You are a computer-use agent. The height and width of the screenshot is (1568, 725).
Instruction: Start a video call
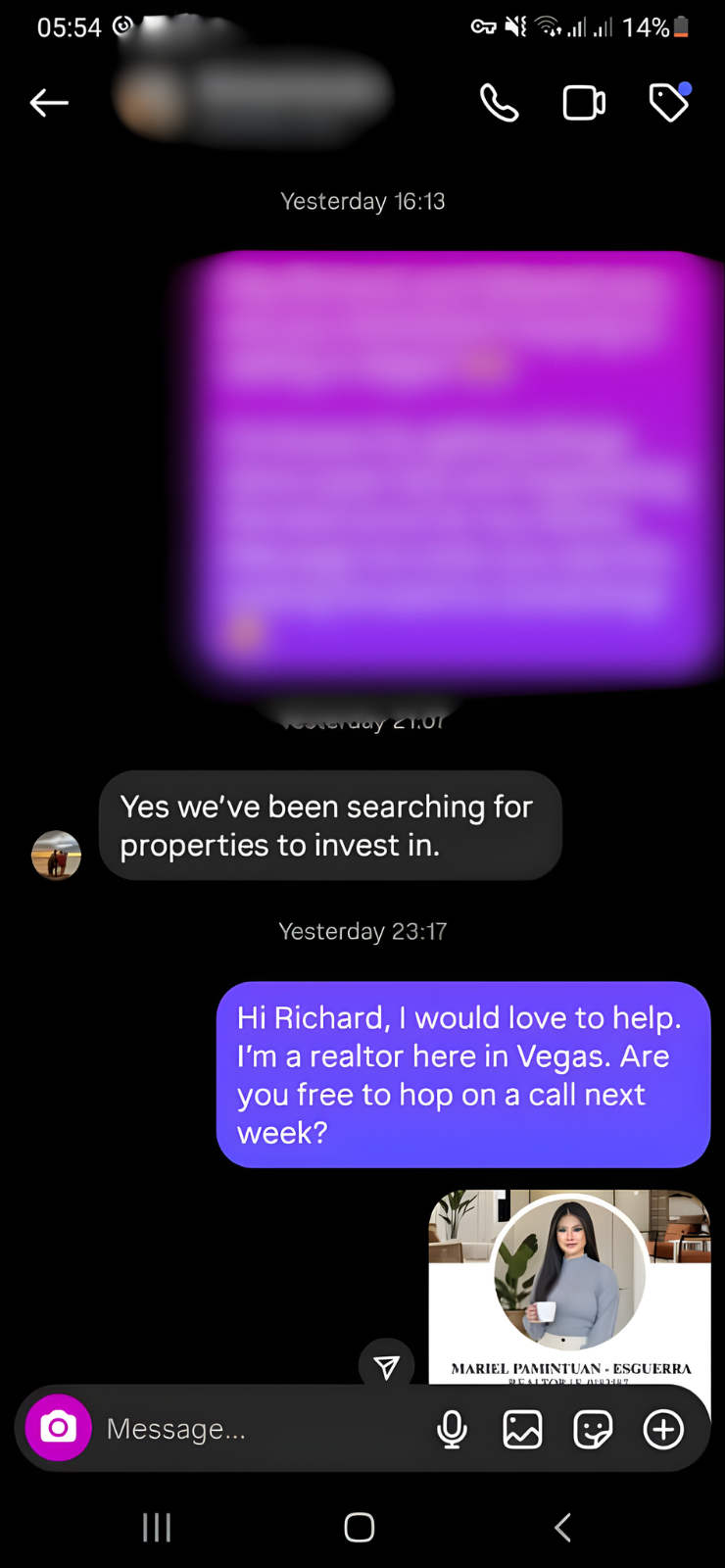[584, 102]
